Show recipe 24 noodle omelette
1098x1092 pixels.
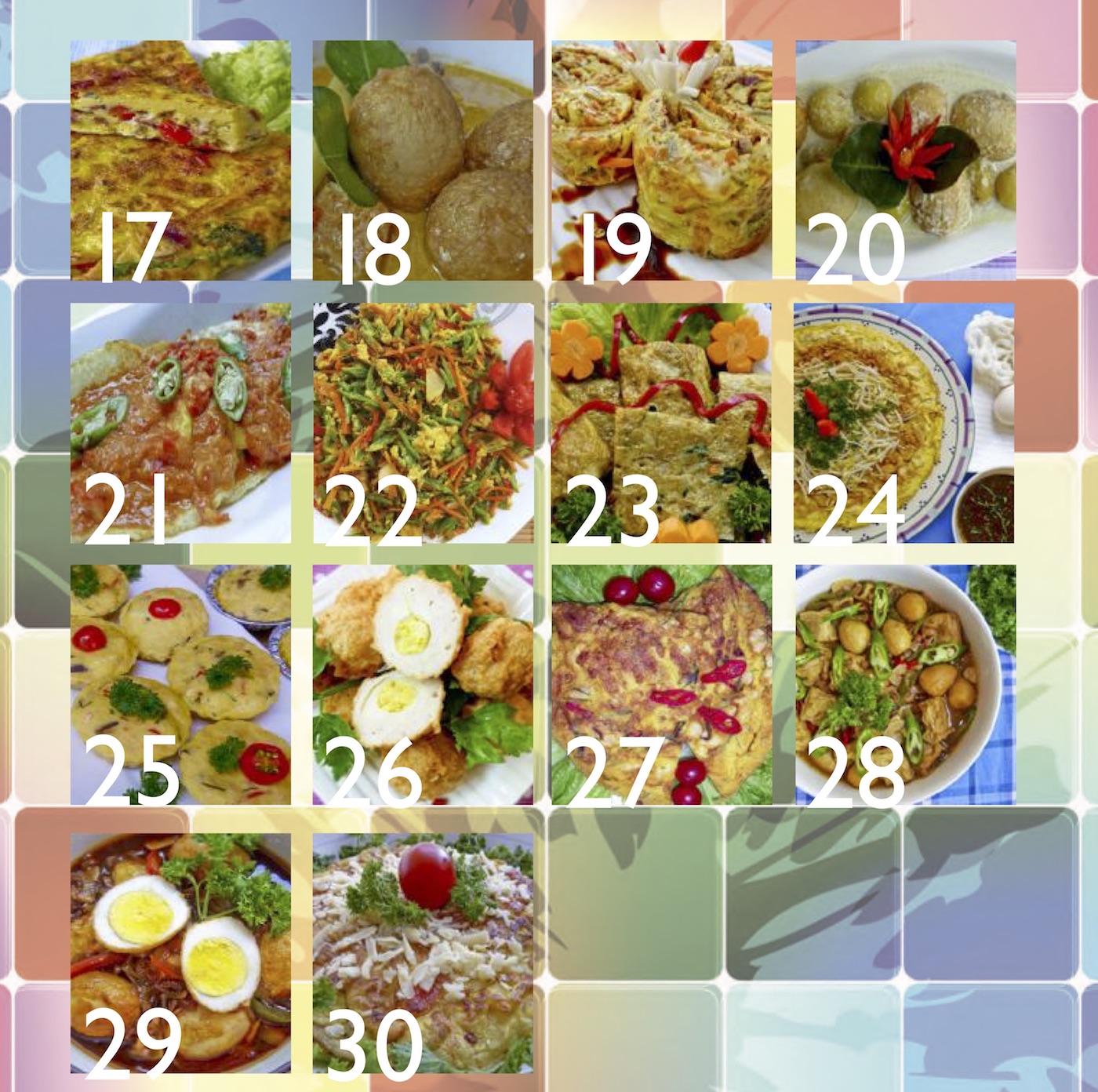coord(904,423)
